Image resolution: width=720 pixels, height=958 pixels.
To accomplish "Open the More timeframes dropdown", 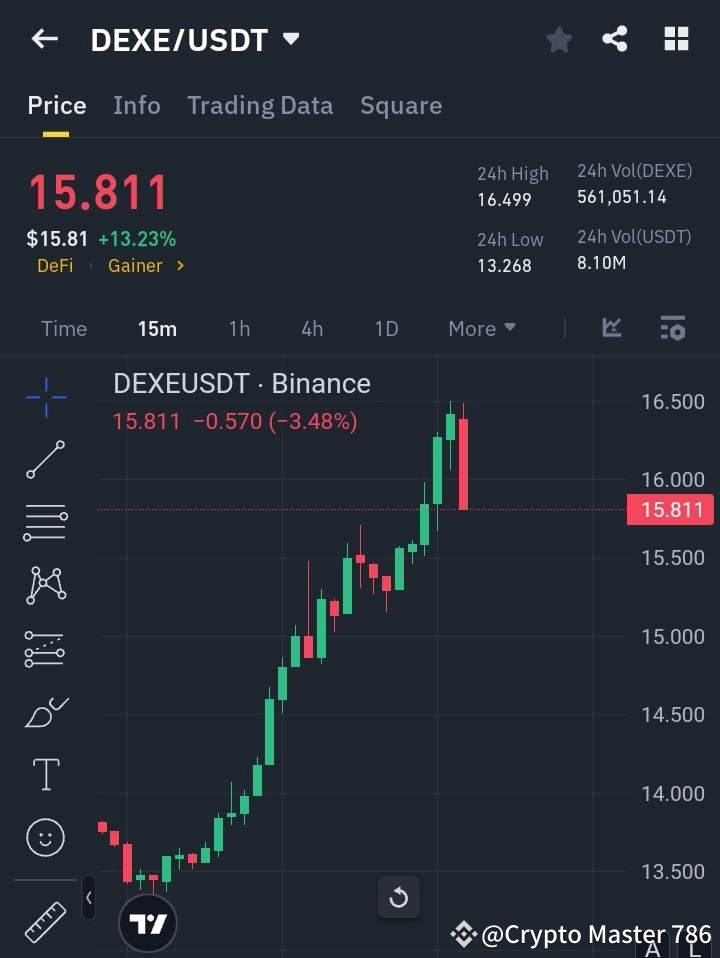I will (x=481, y=328).
